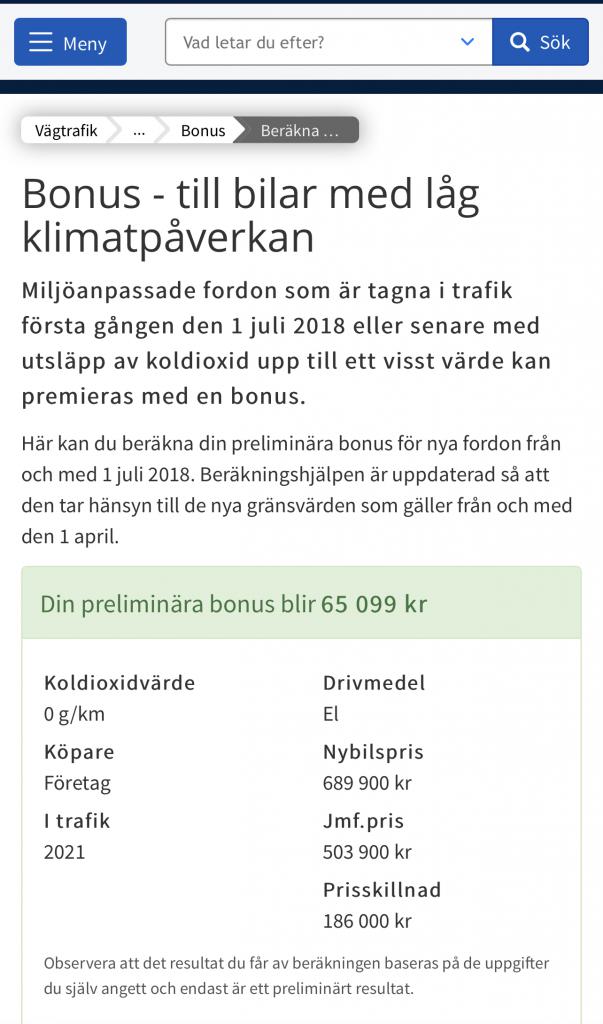Screen dimensions: 603x1024
Task: Open the Meny drawer
Action: tap(70, 42)
